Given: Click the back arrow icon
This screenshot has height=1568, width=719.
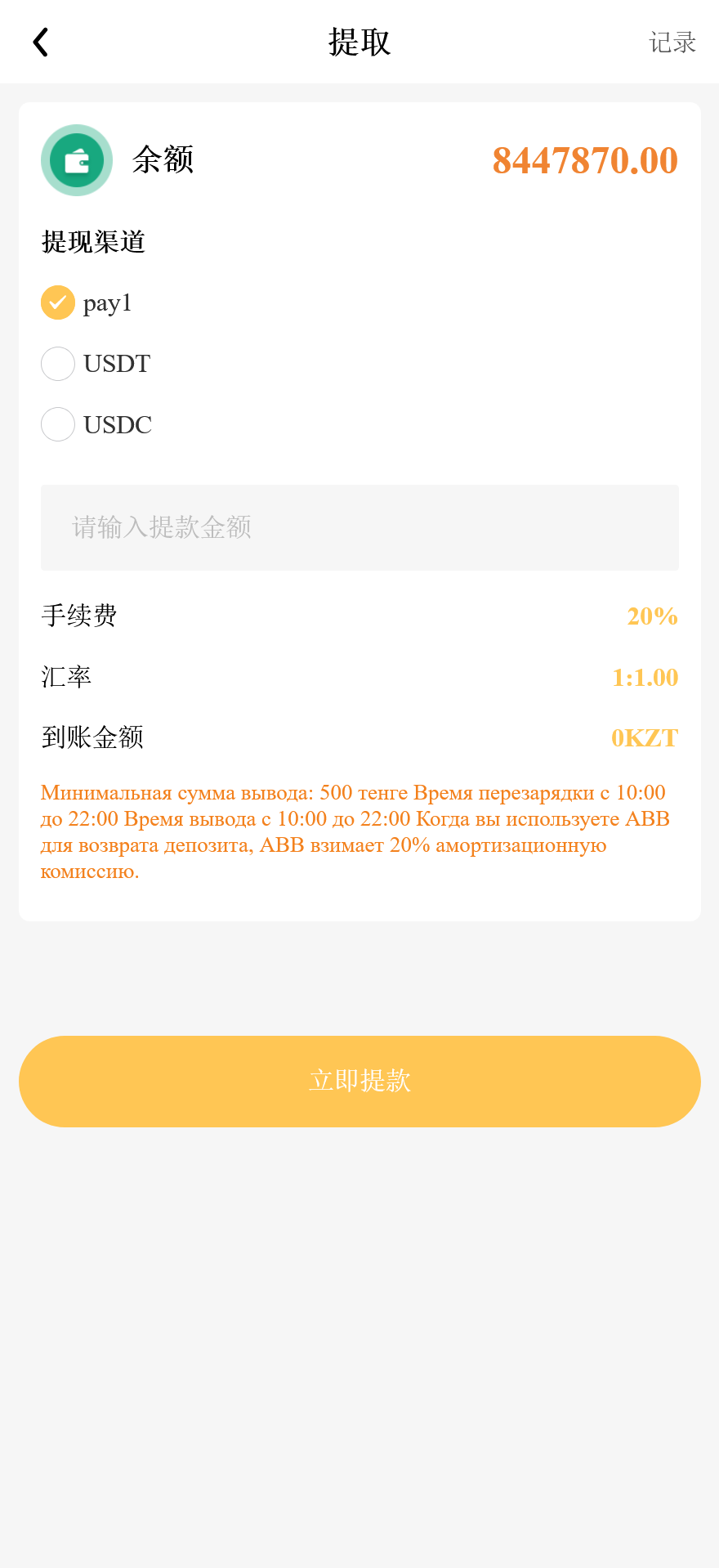Looking at the screenshot, I should click(40, 42).
